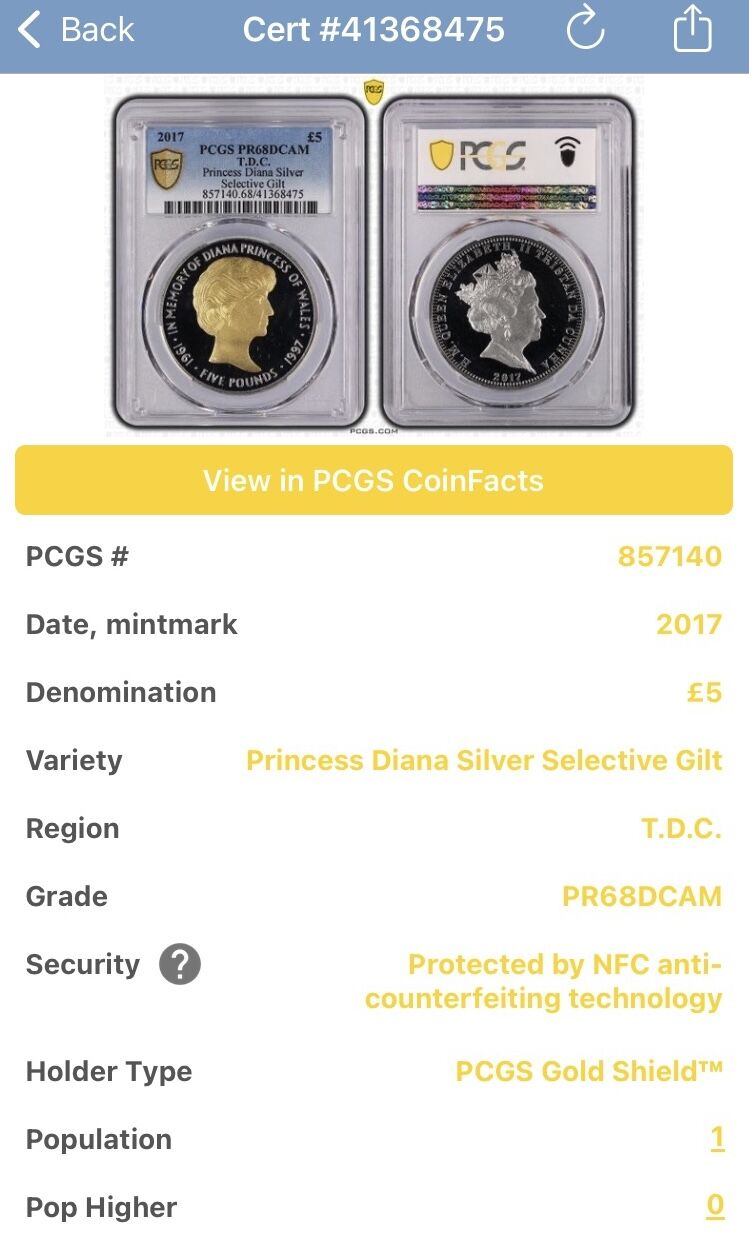Share this certificate
The width and height of the screenshot is (749, 1241).
(692, 29)
